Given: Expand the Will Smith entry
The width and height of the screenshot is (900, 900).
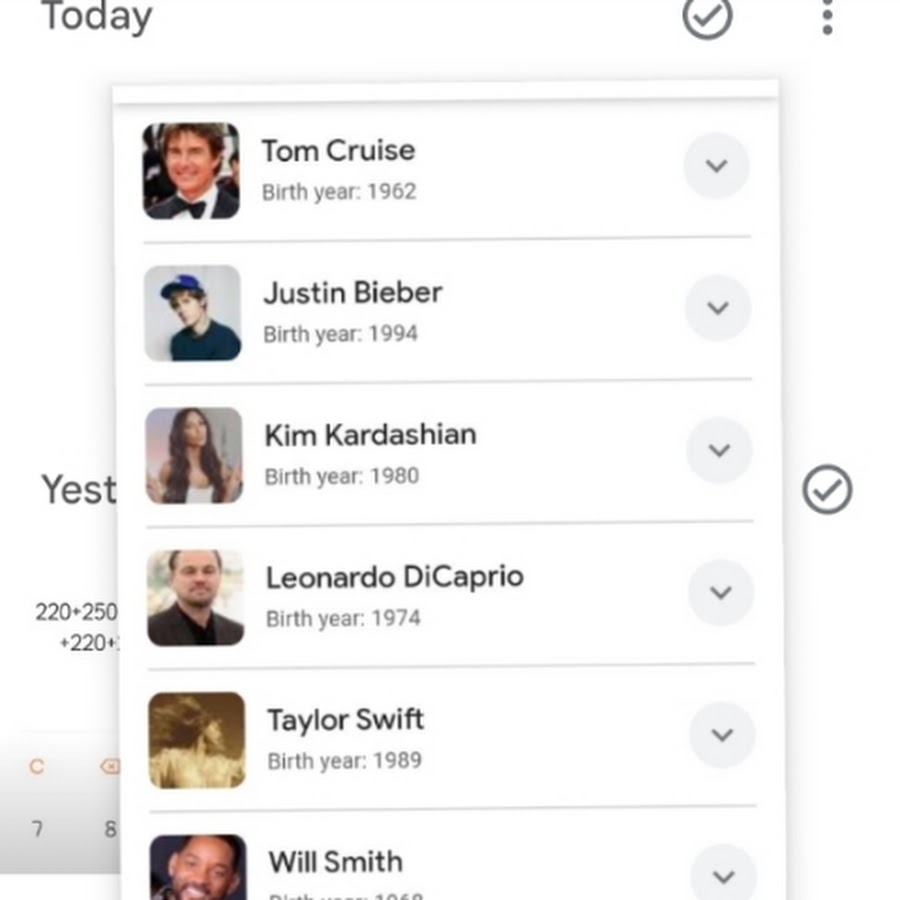Looking at the screenshot, I should click(723, 876).
